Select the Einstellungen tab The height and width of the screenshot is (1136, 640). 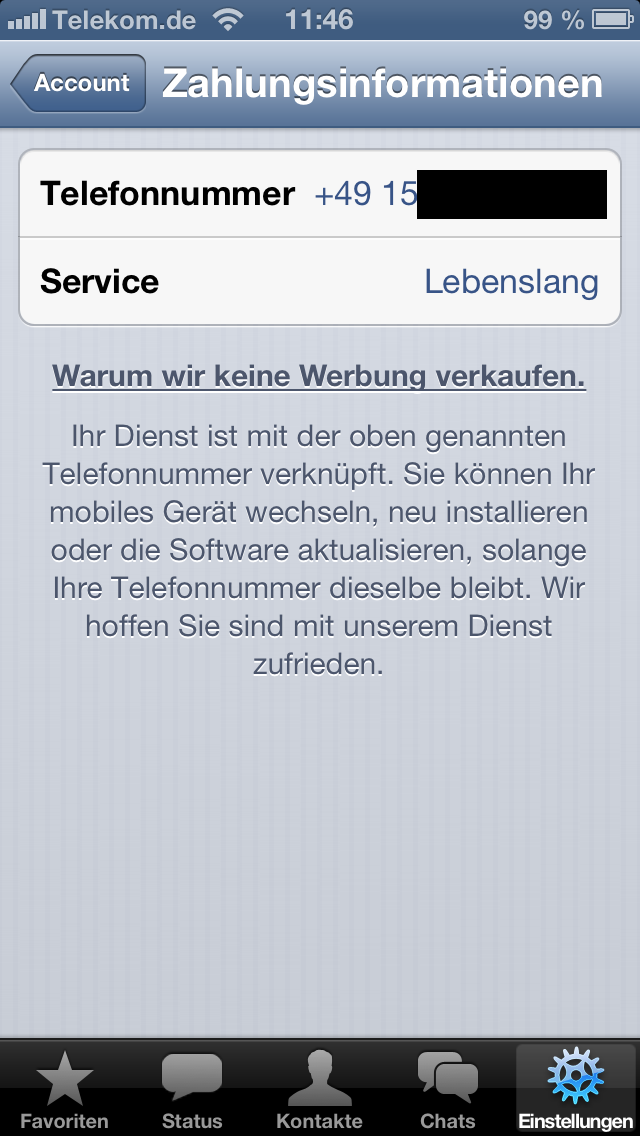(x=575, y=1089)
